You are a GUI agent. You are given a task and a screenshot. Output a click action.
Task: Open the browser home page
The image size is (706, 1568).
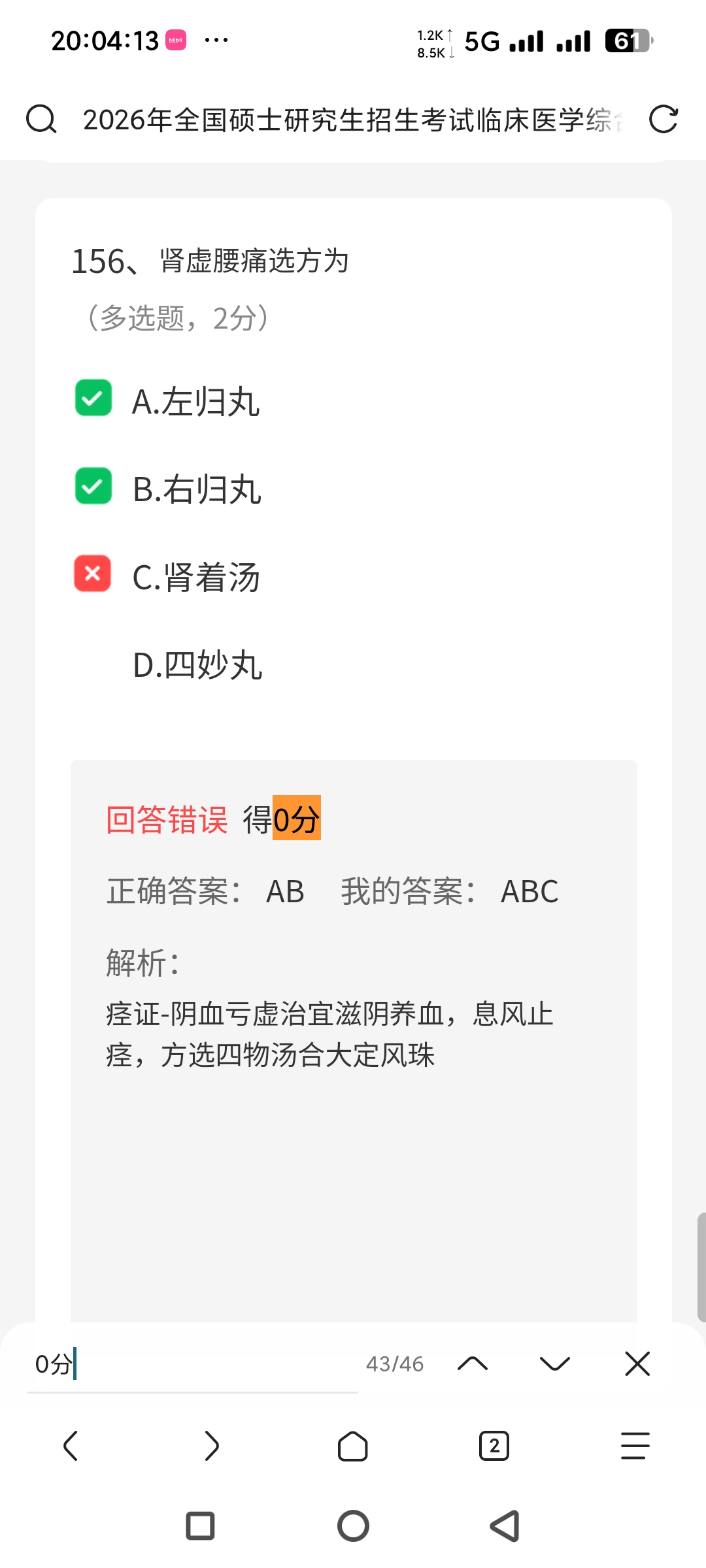click(x=353, y=1446)
